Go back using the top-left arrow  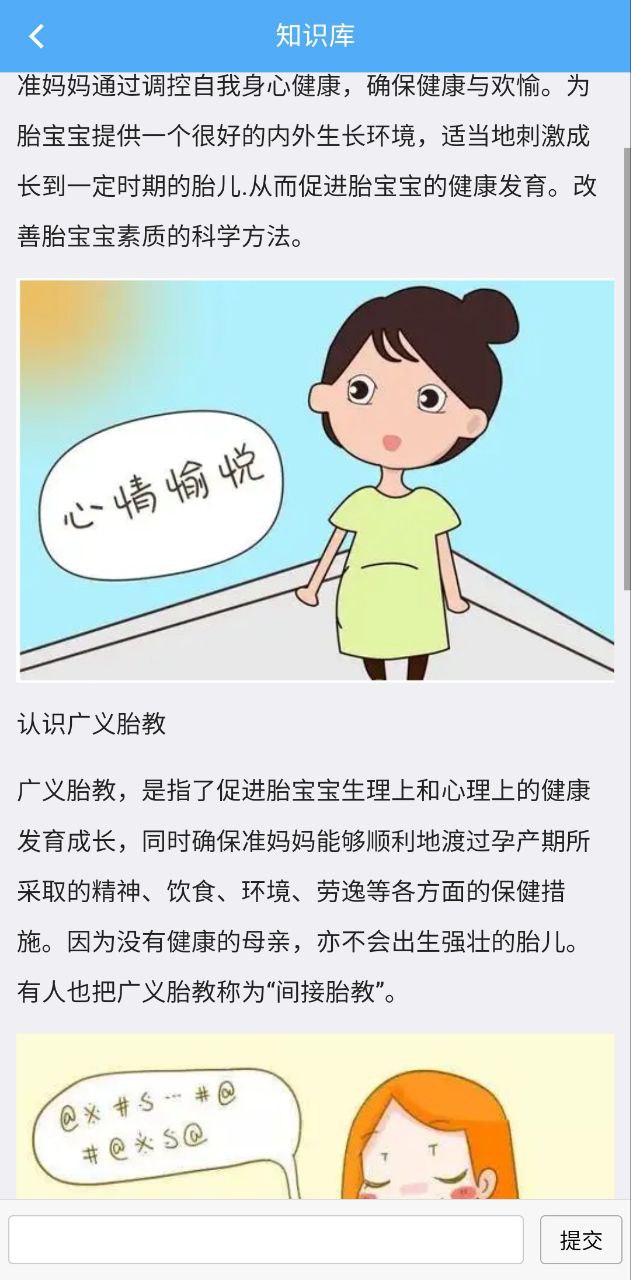[x=37, y=36]
